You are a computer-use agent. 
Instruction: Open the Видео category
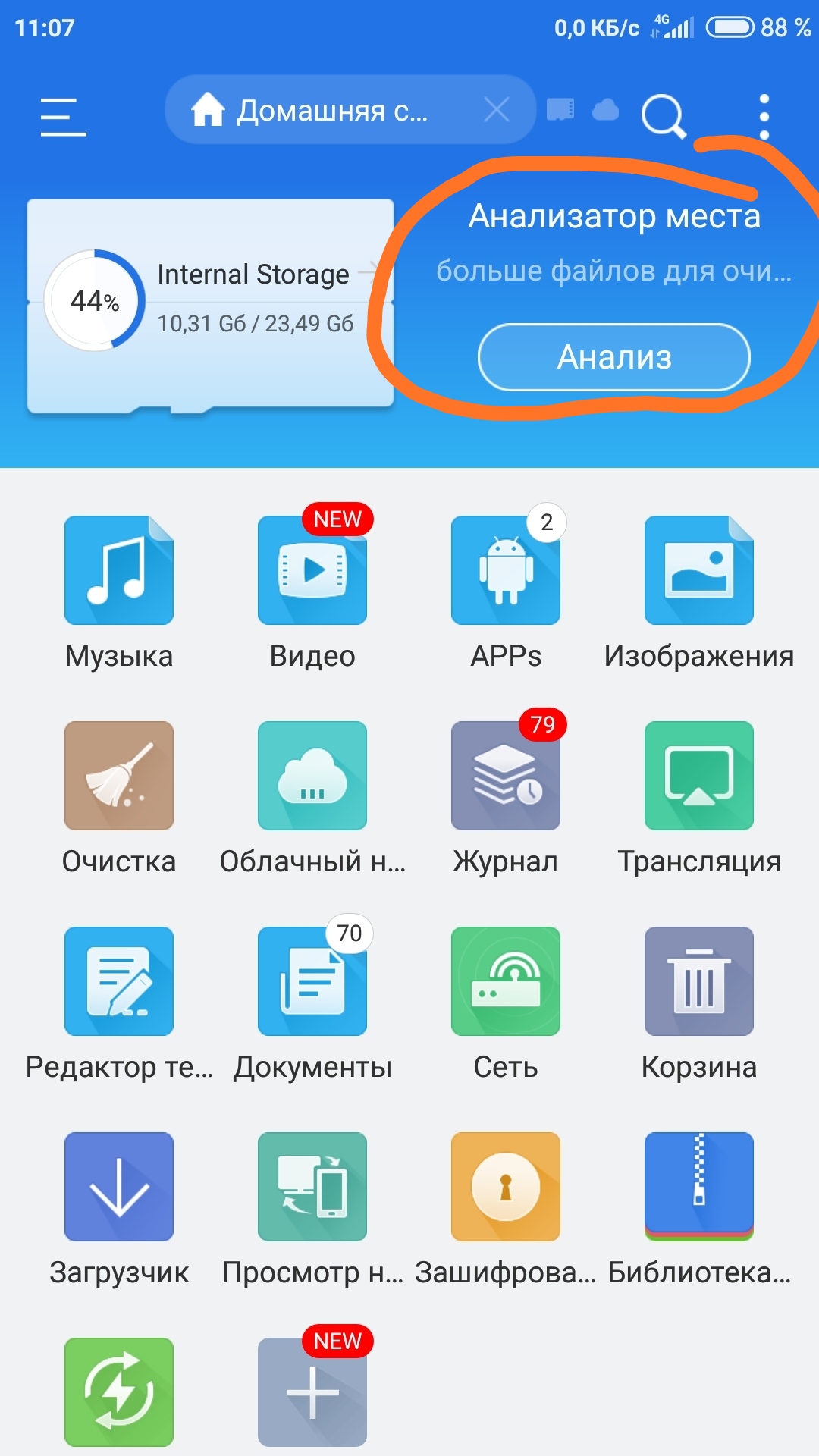point(312,570)
